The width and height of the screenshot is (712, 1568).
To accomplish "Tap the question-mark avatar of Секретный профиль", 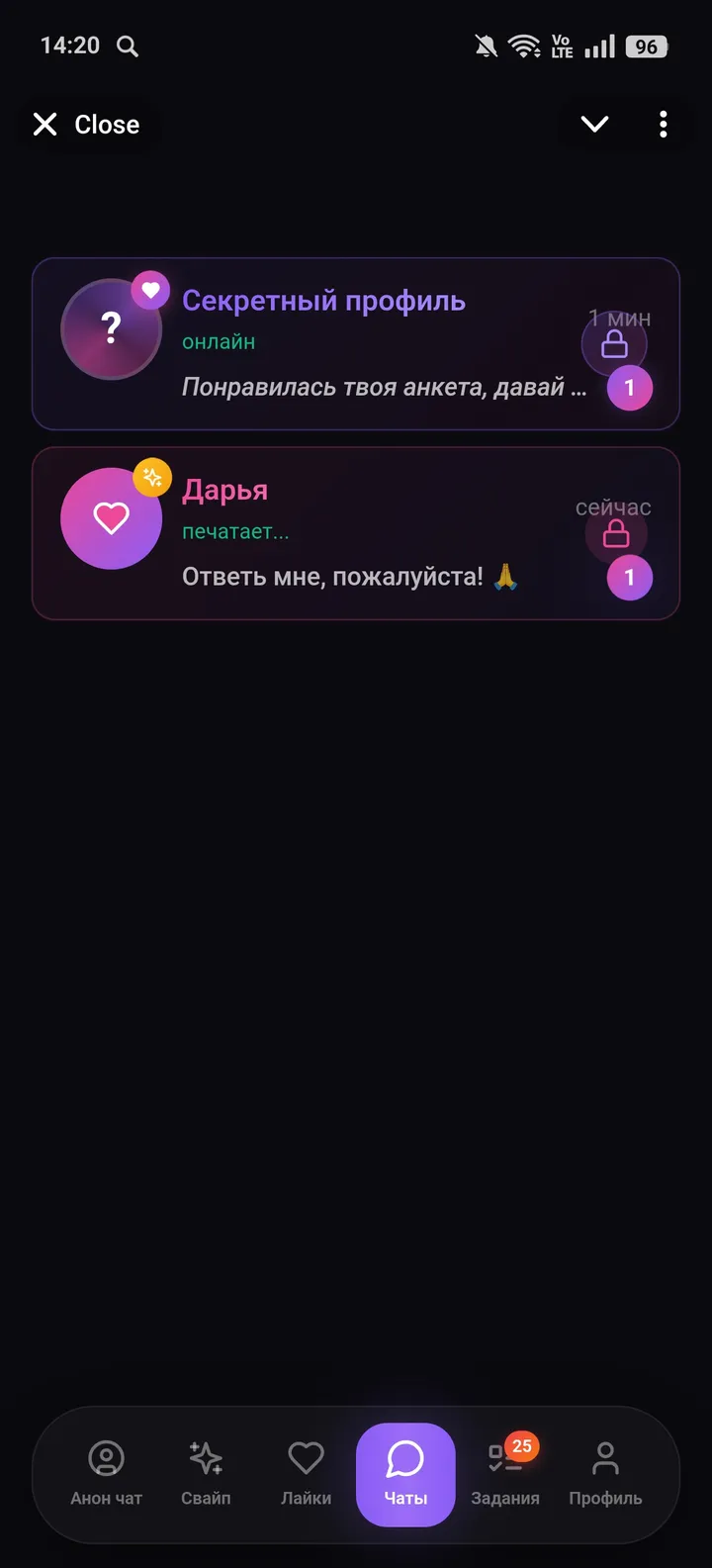I will (x=111, y=329).
